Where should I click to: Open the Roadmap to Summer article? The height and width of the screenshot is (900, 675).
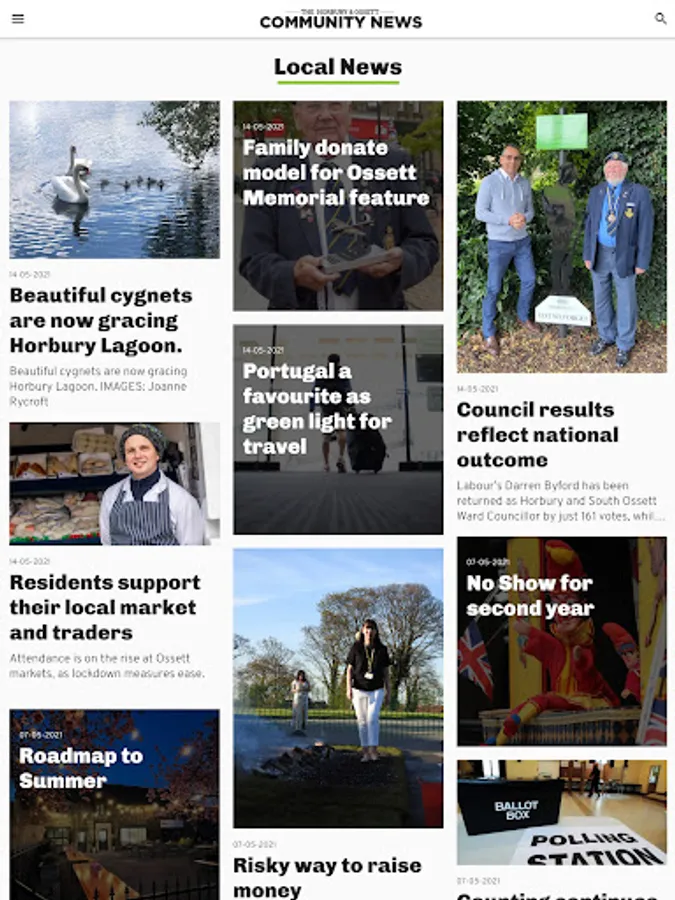click(81, 768)
